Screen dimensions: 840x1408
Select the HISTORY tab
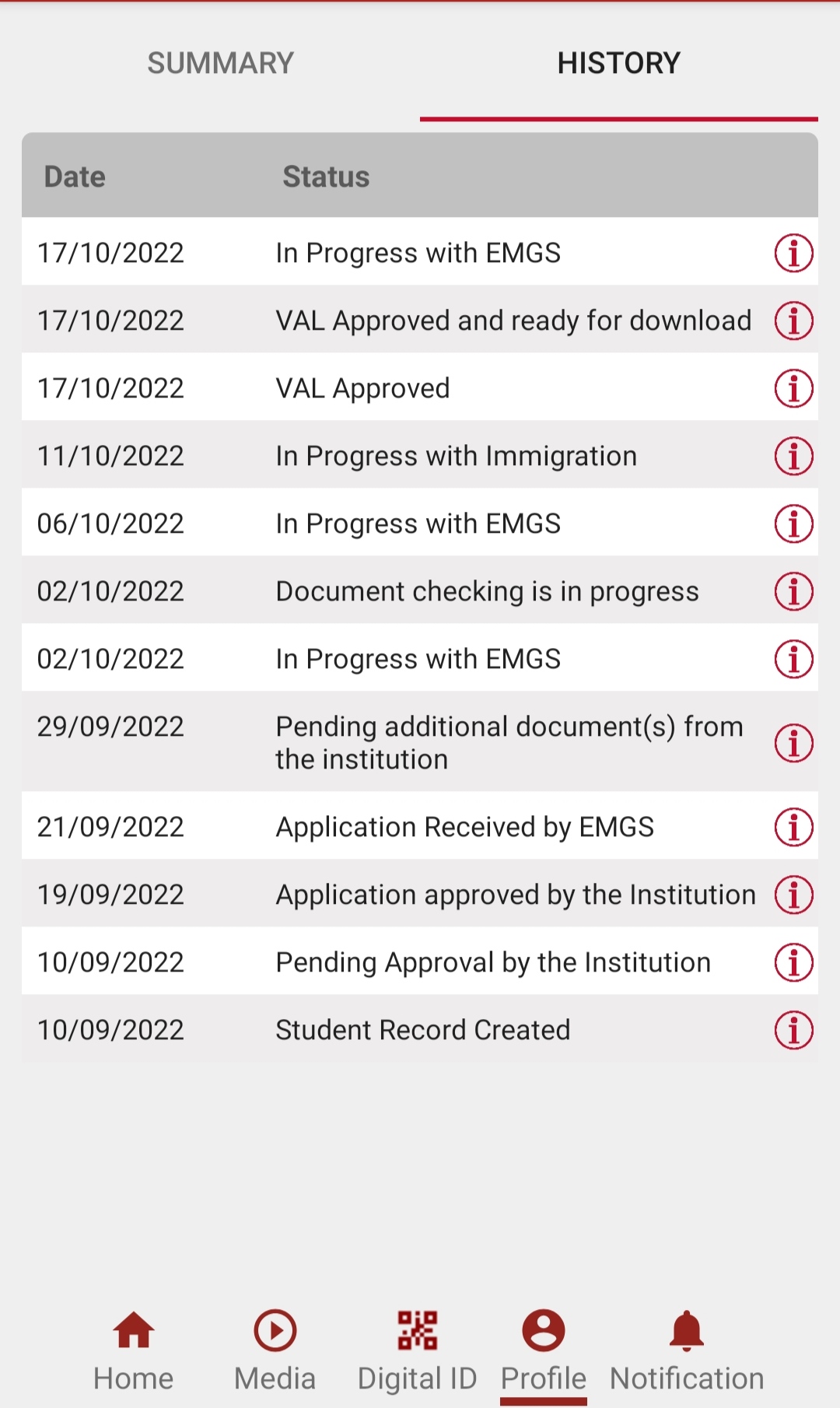[618, 63]
